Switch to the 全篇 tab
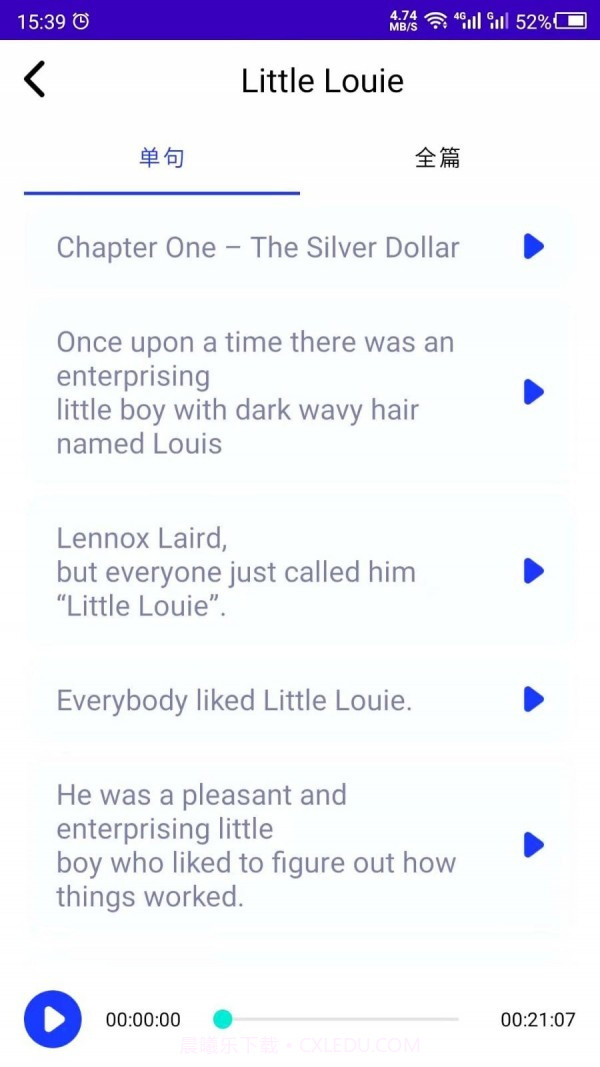 tap(438, 158)
